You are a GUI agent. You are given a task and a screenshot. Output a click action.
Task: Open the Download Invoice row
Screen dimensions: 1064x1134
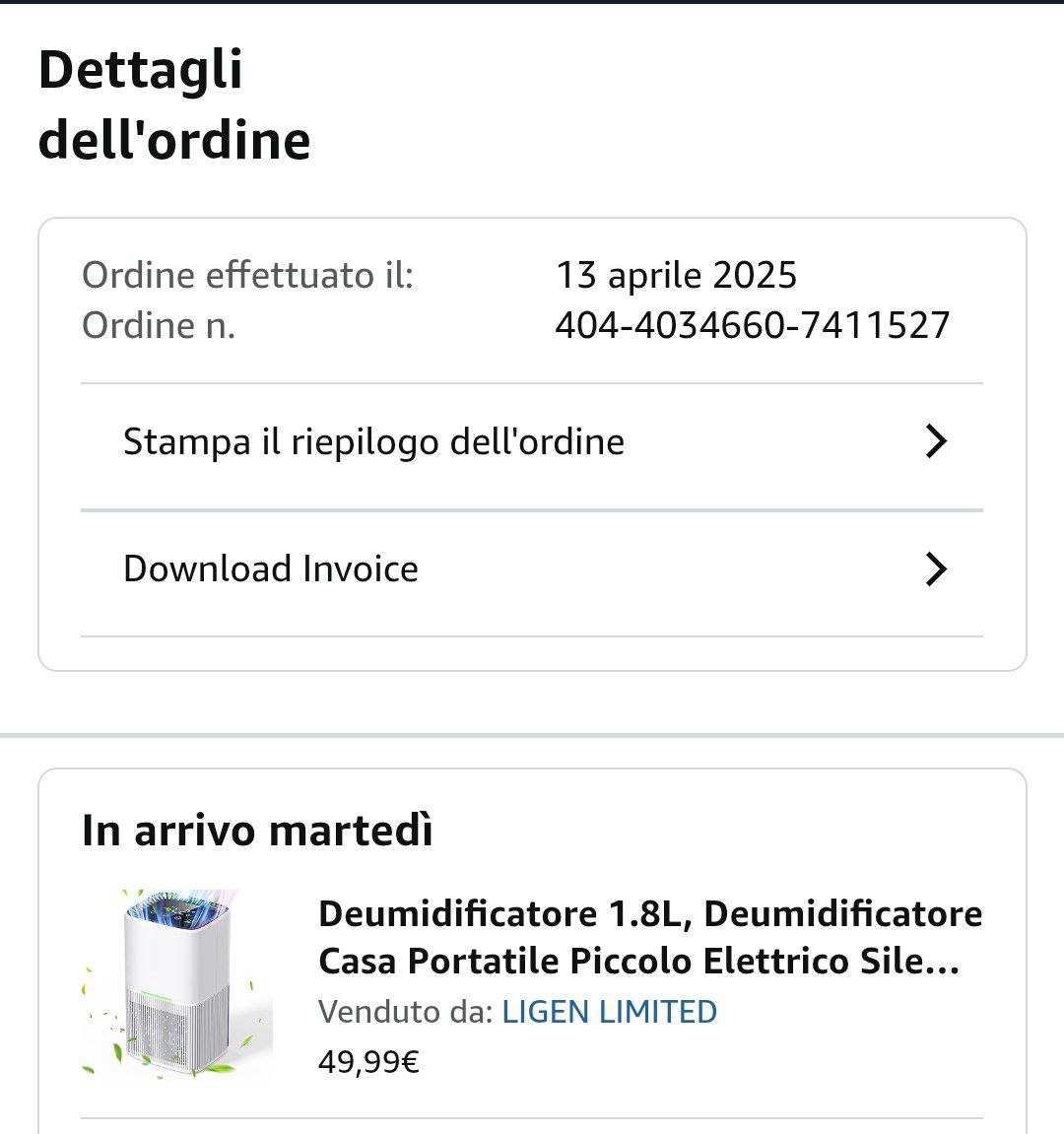point(532,569)
